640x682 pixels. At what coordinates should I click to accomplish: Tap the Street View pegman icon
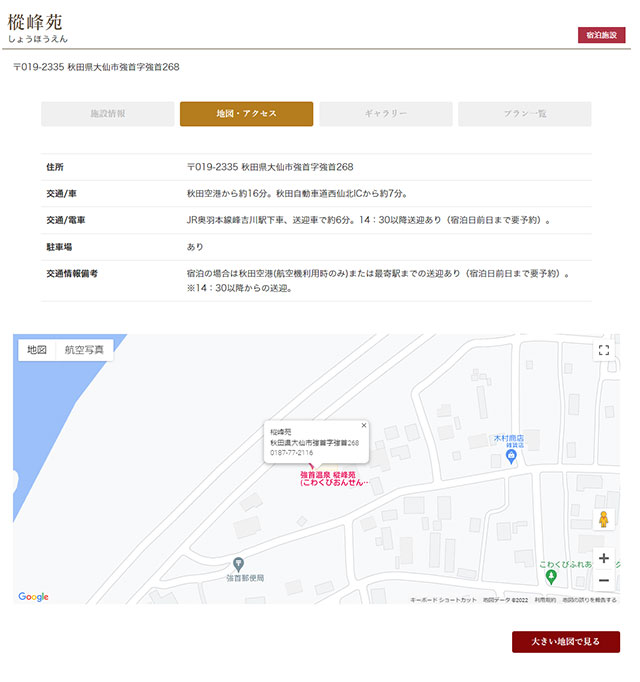point(603,520)
